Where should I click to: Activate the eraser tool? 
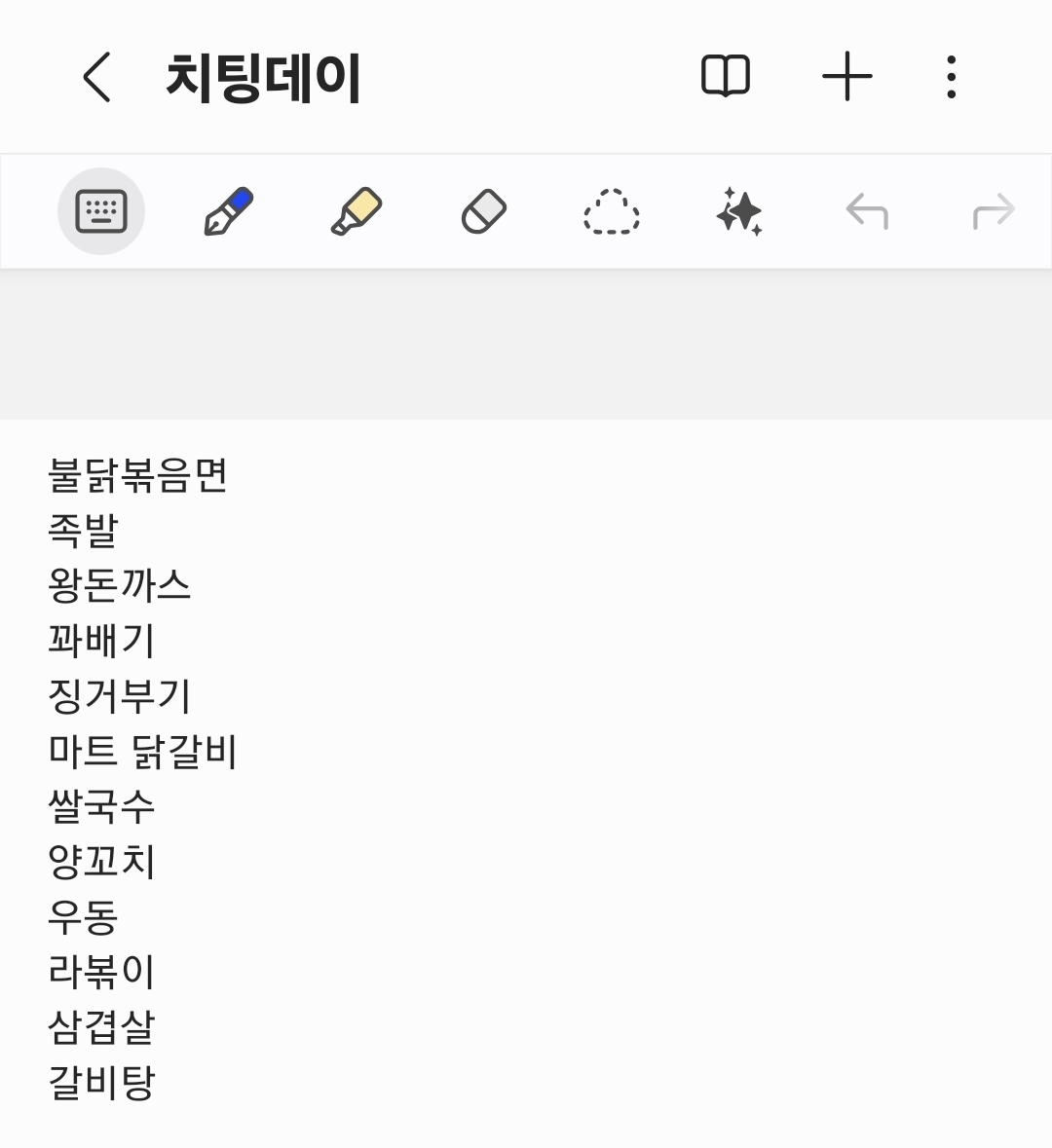pyautogui.click(x=483, y=211)
